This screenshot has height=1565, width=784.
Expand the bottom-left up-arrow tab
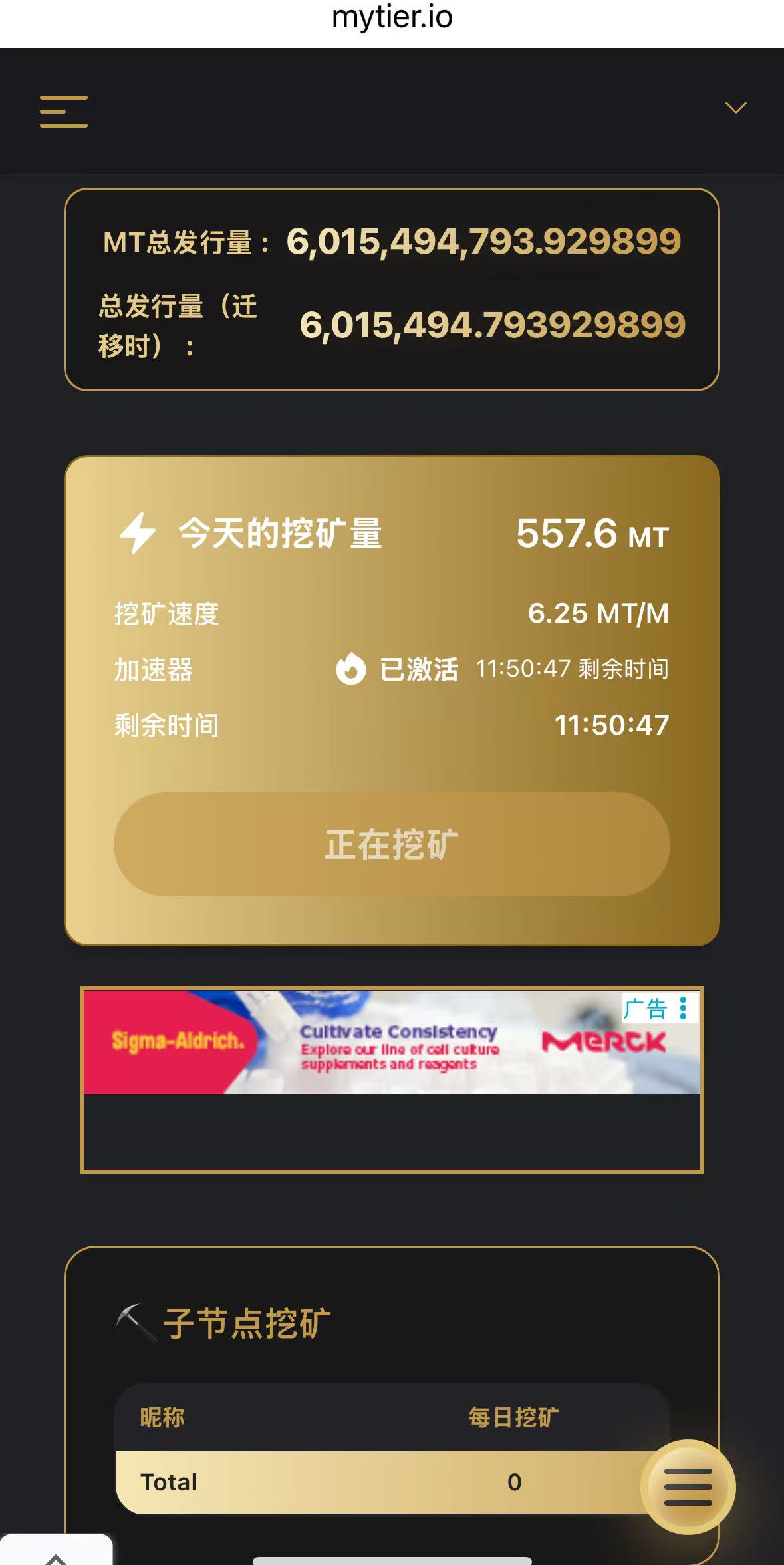56,1554
